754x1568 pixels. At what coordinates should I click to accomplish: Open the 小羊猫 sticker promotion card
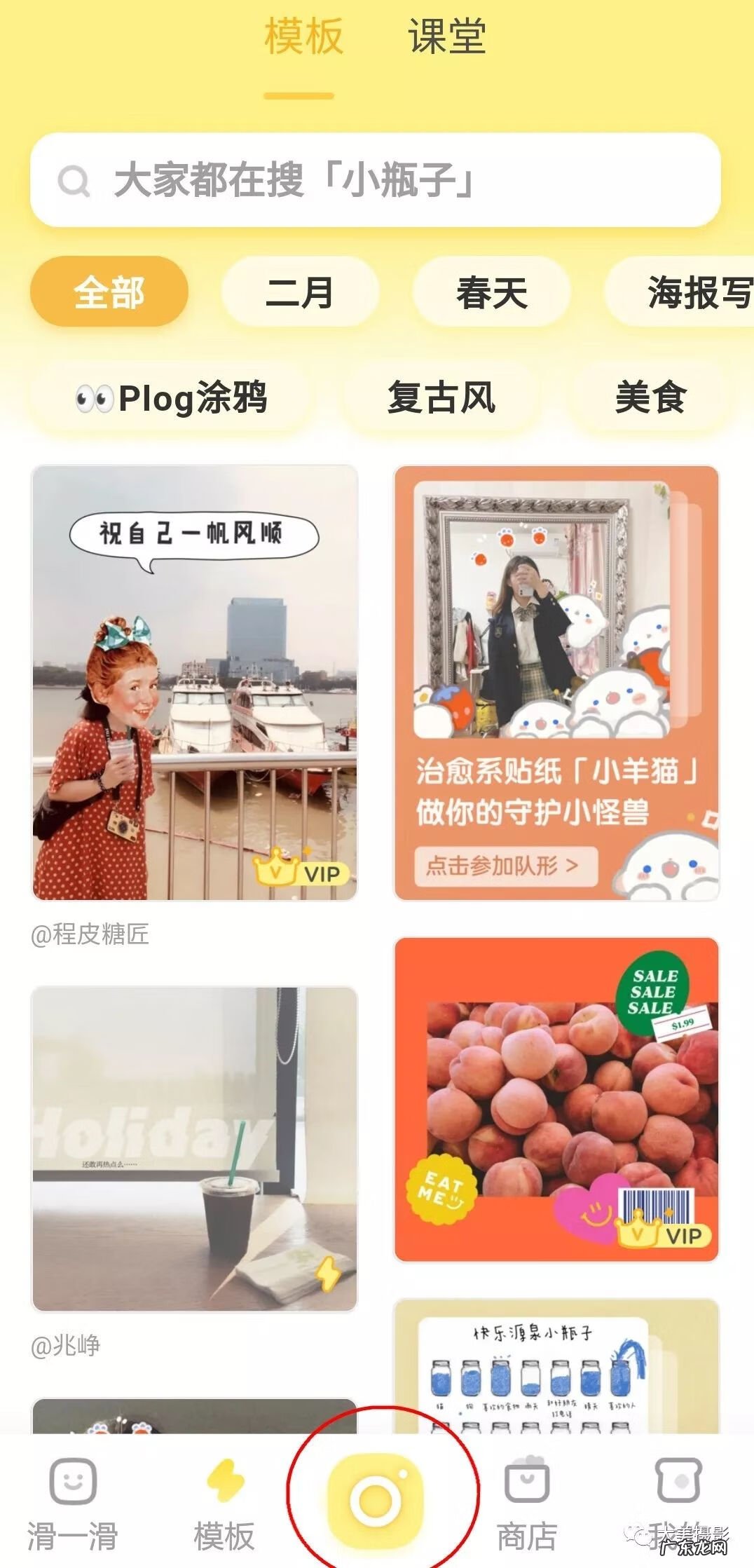(x=556, y=683)
